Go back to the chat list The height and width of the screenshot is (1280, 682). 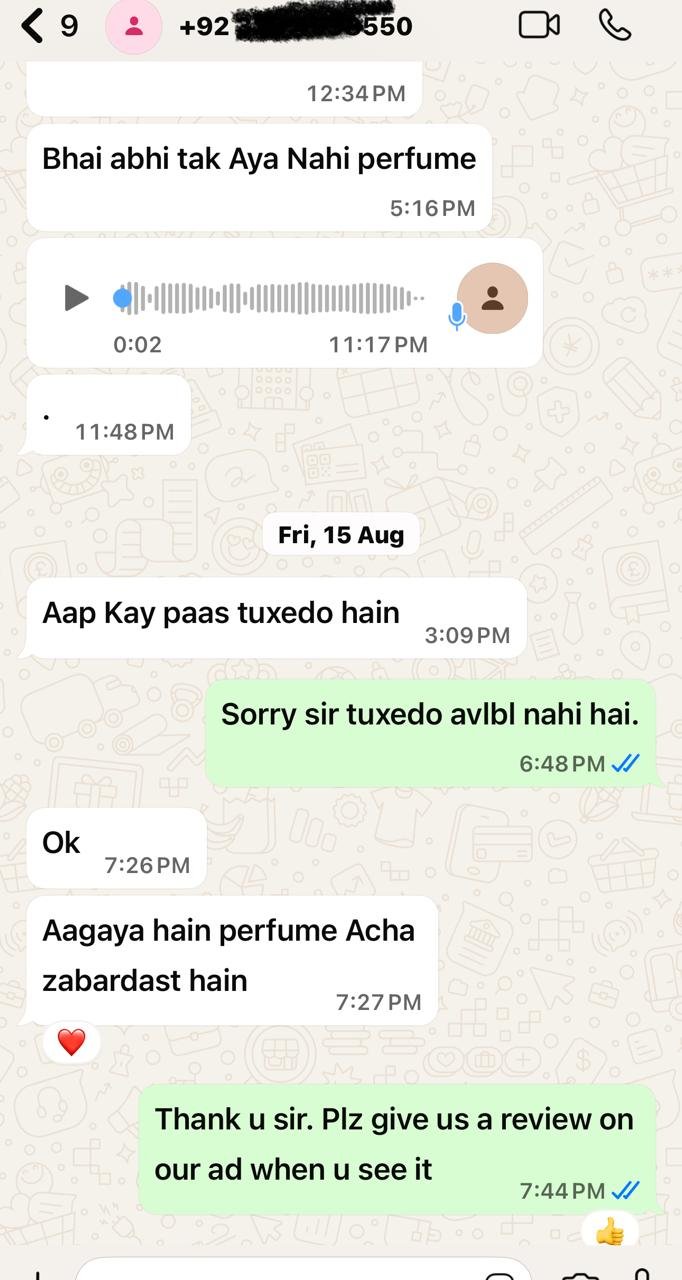[34, 26]
